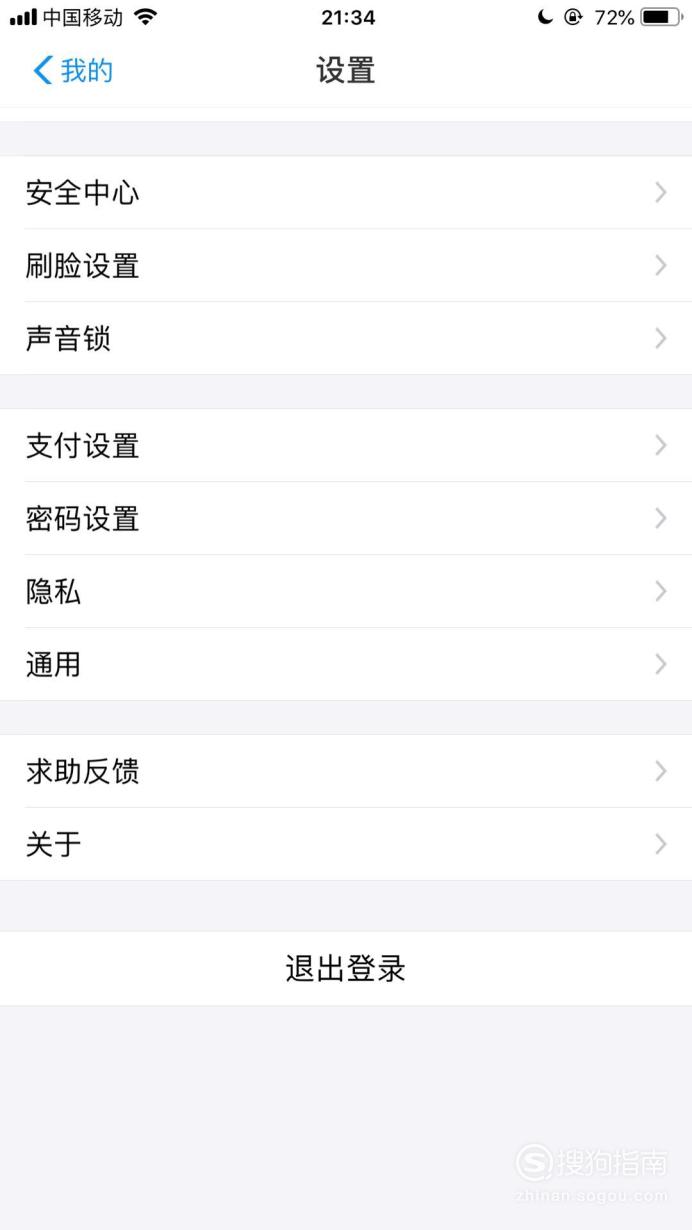
Task: Open 刷脸设置 row
Action: 346,265
